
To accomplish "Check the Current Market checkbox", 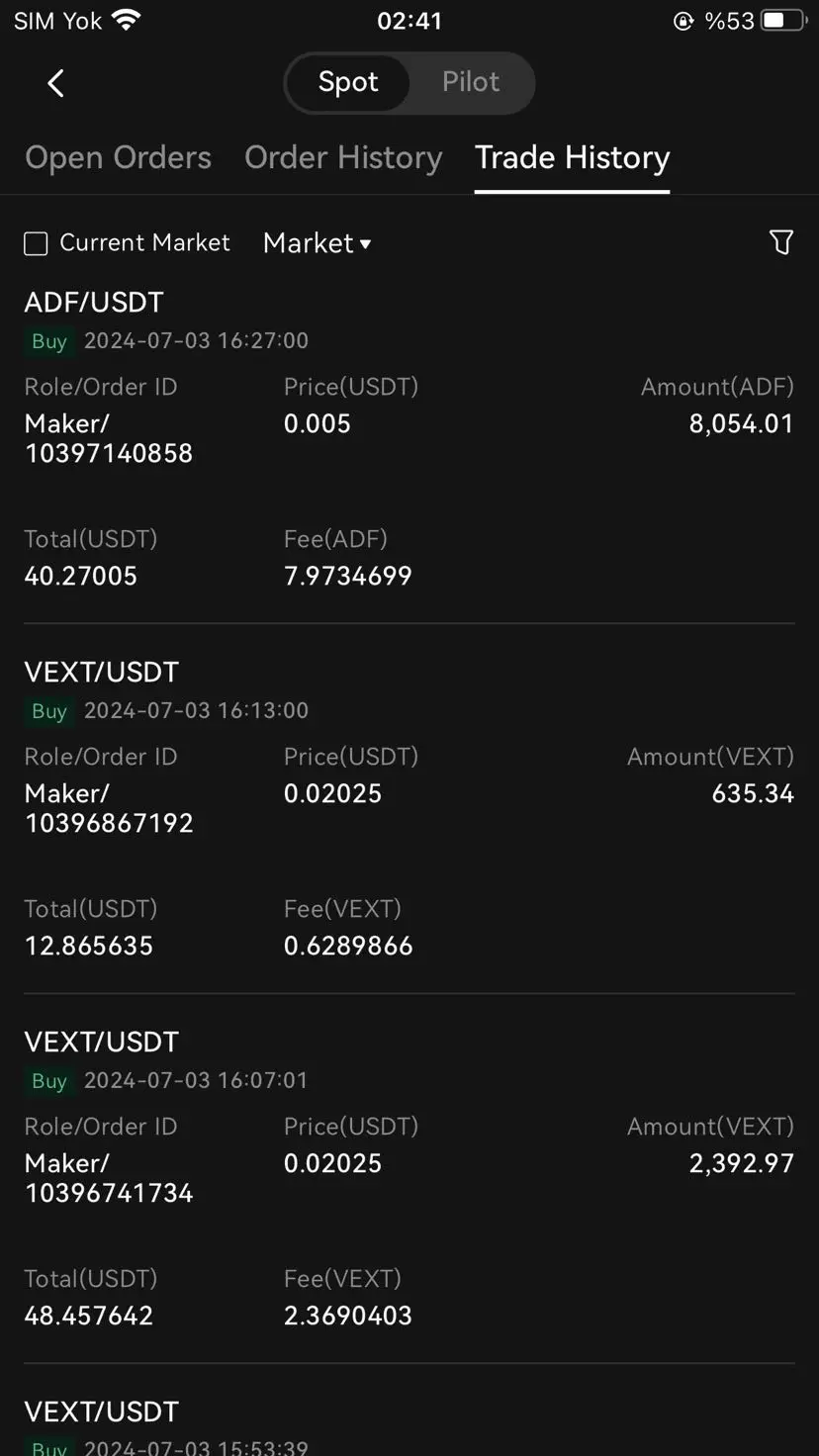I will [36, 243].
